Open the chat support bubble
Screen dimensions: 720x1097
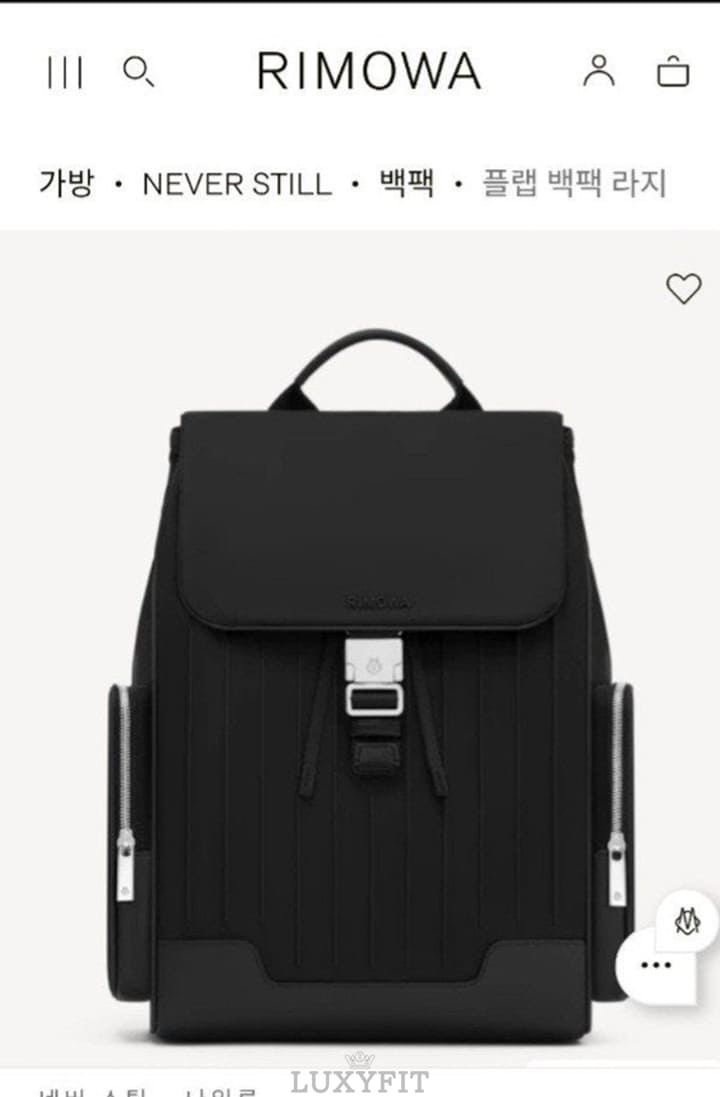[656, 965]
